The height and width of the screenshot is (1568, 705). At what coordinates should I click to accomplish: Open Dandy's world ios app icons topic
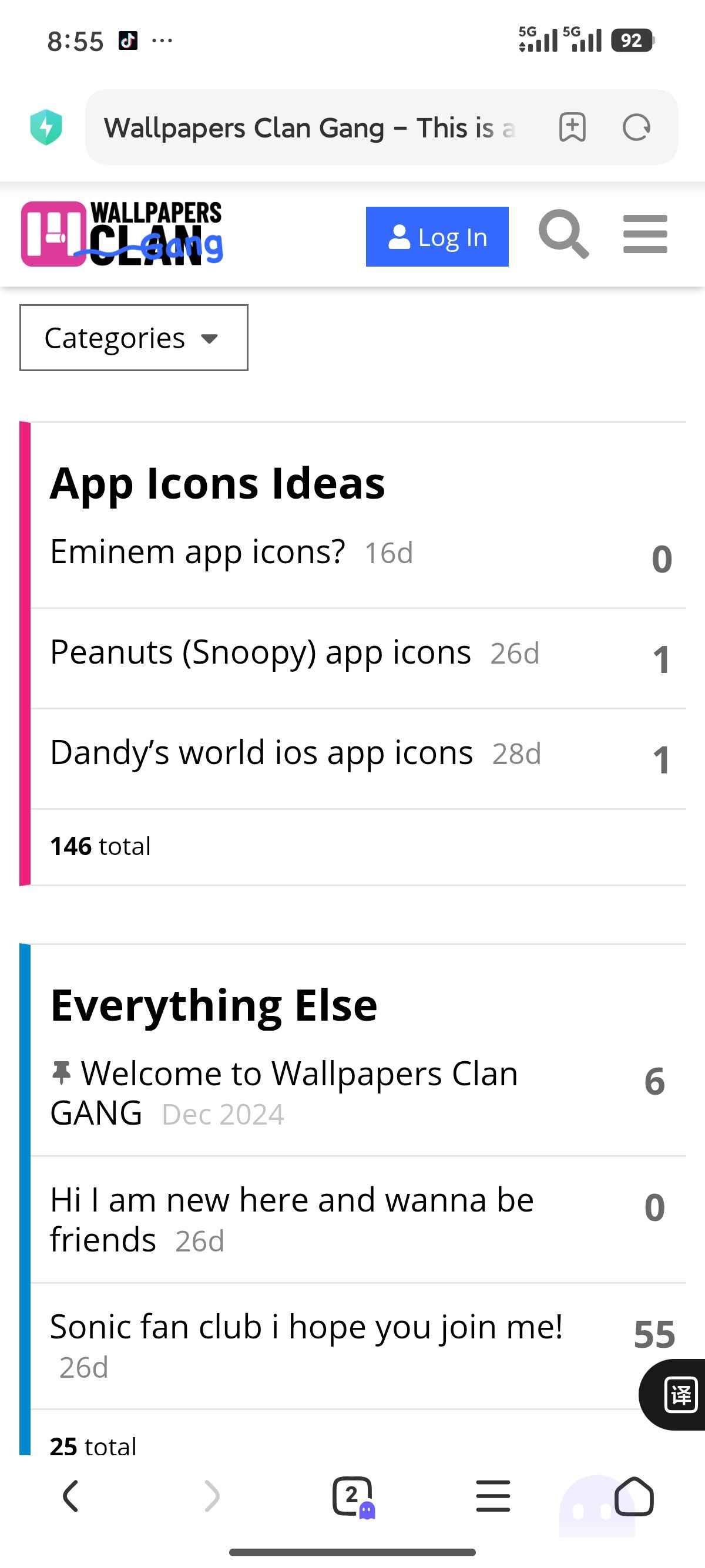pyautogui.click(x=261, y=753)
